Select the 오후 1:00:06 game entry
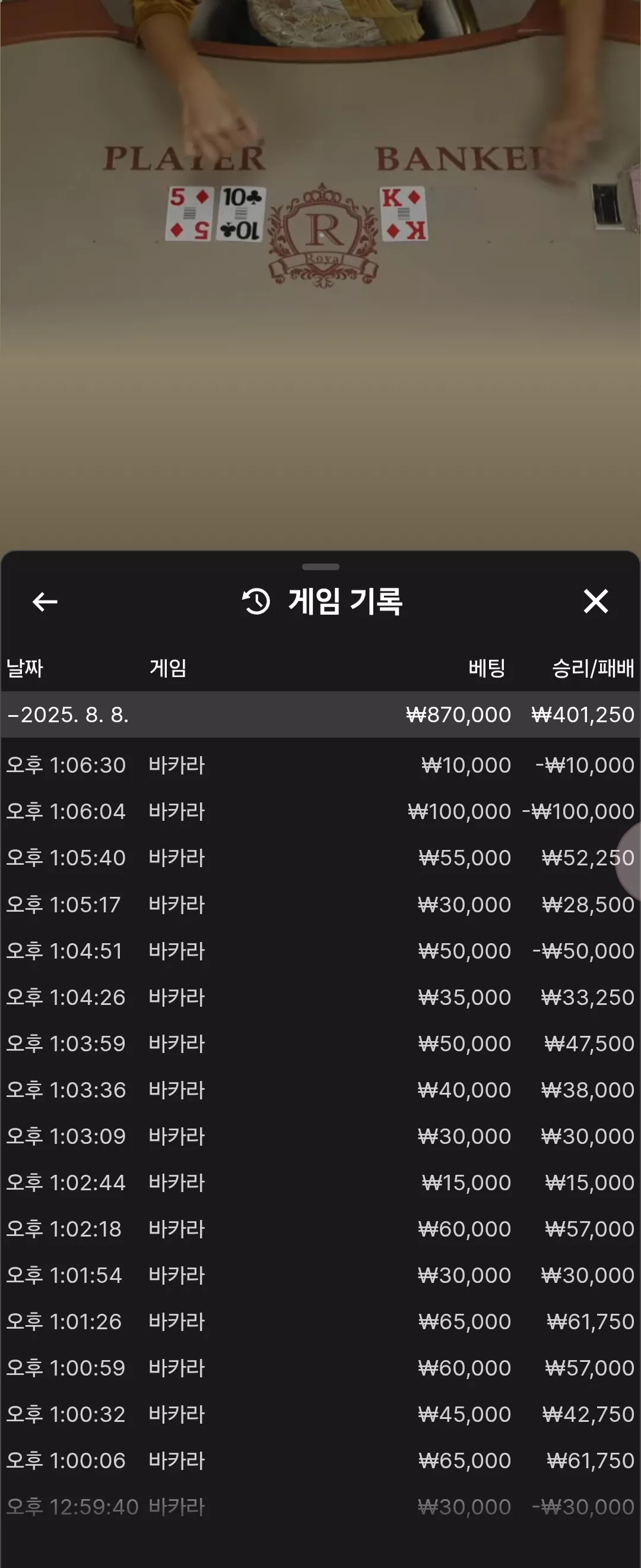The height and width of the screenshot is (1568, 641). [x=320, y=1460]
